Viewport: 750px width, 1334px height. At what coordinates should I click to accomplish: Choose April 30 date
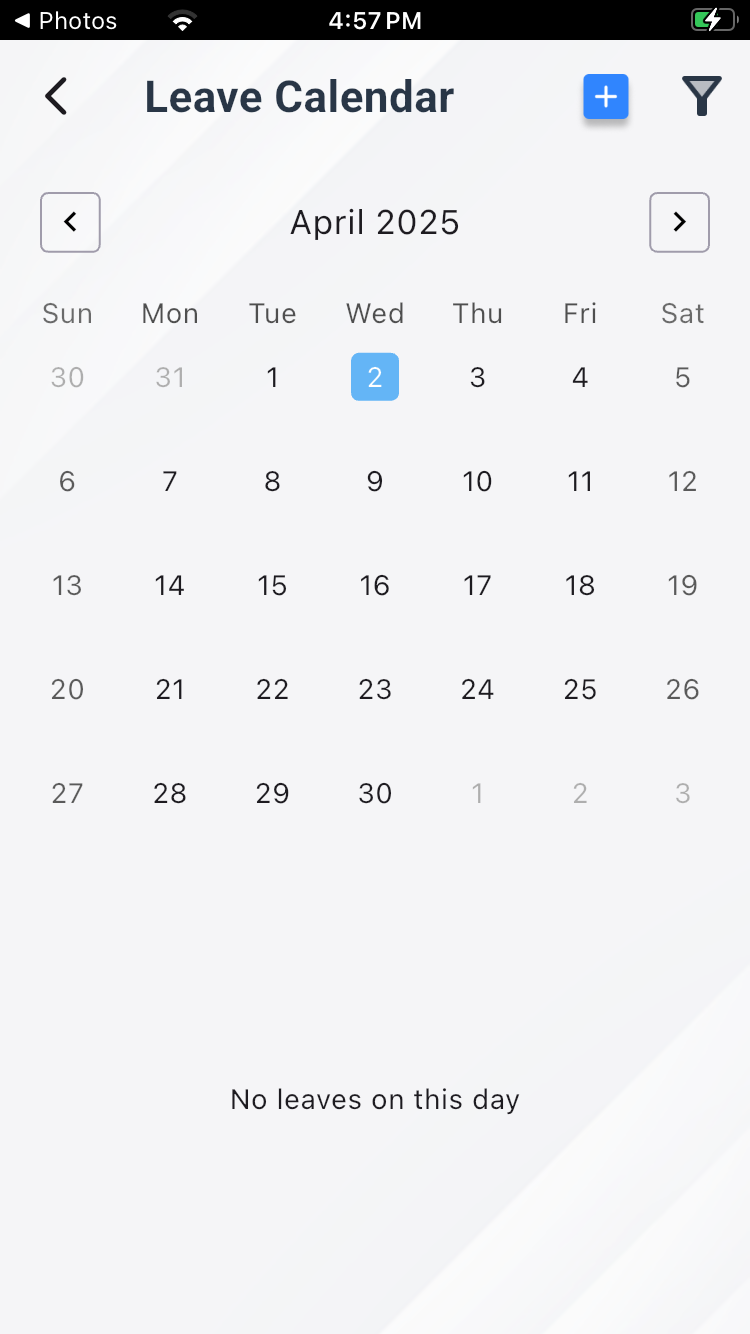pos(375,793)
